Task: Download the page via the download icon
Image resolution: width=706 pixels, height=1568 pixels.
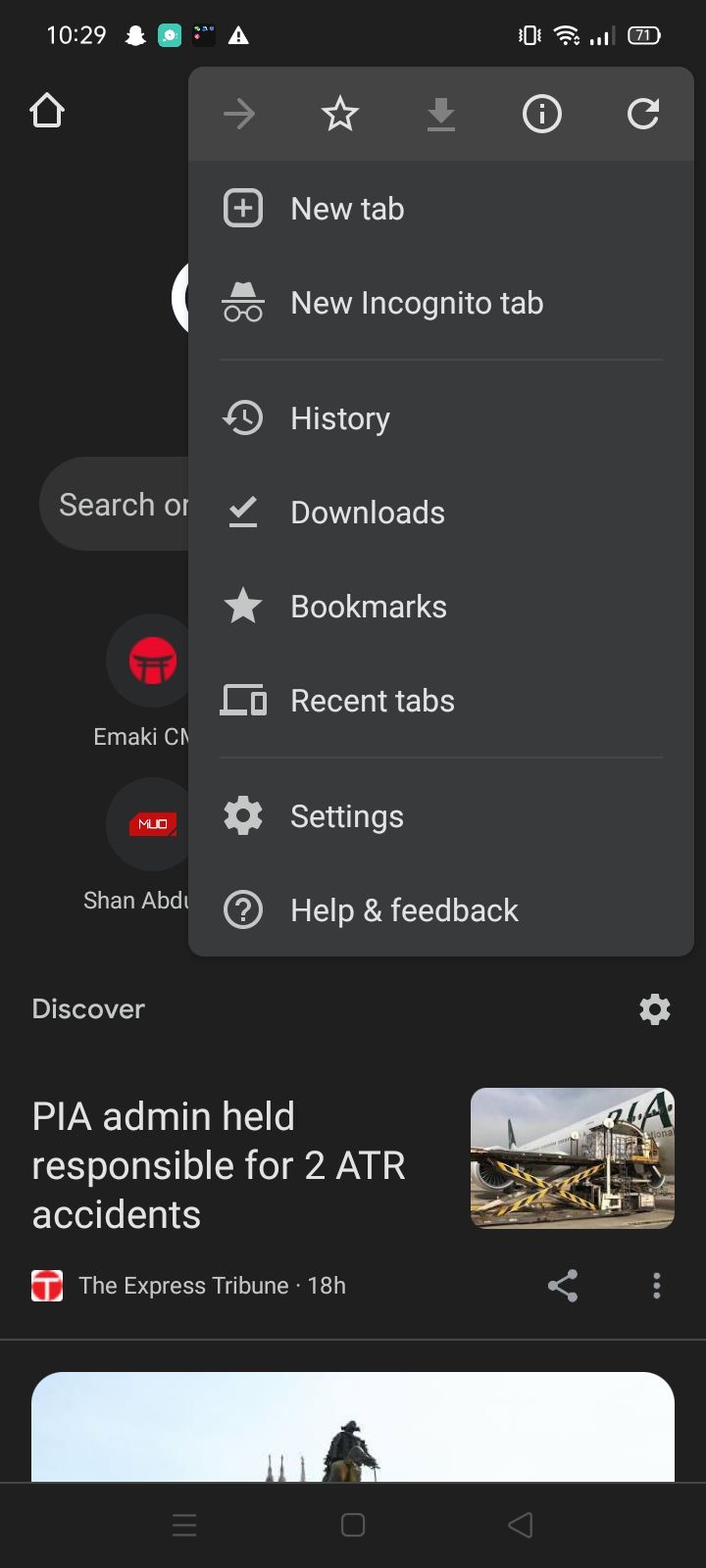Action: tap(440, 114)
